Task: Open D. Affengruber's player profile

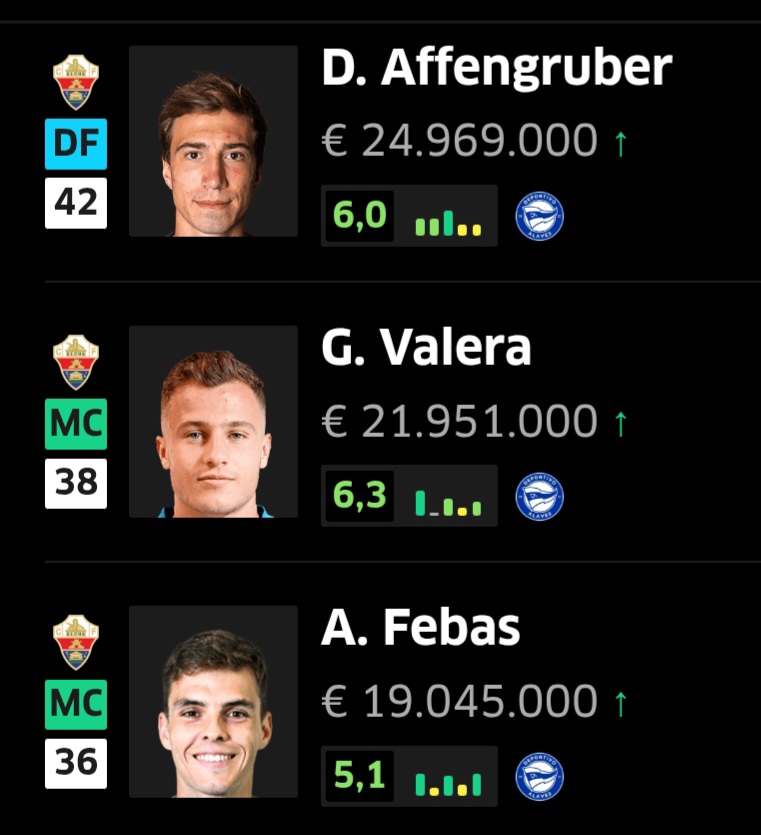Action: pyautogui.click(x=496, y=69)
